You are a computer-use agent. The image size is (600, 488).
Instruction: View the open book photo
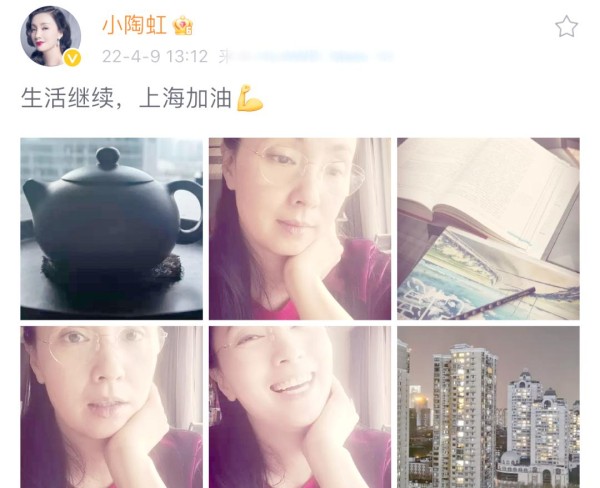click(x=488, y=228)
